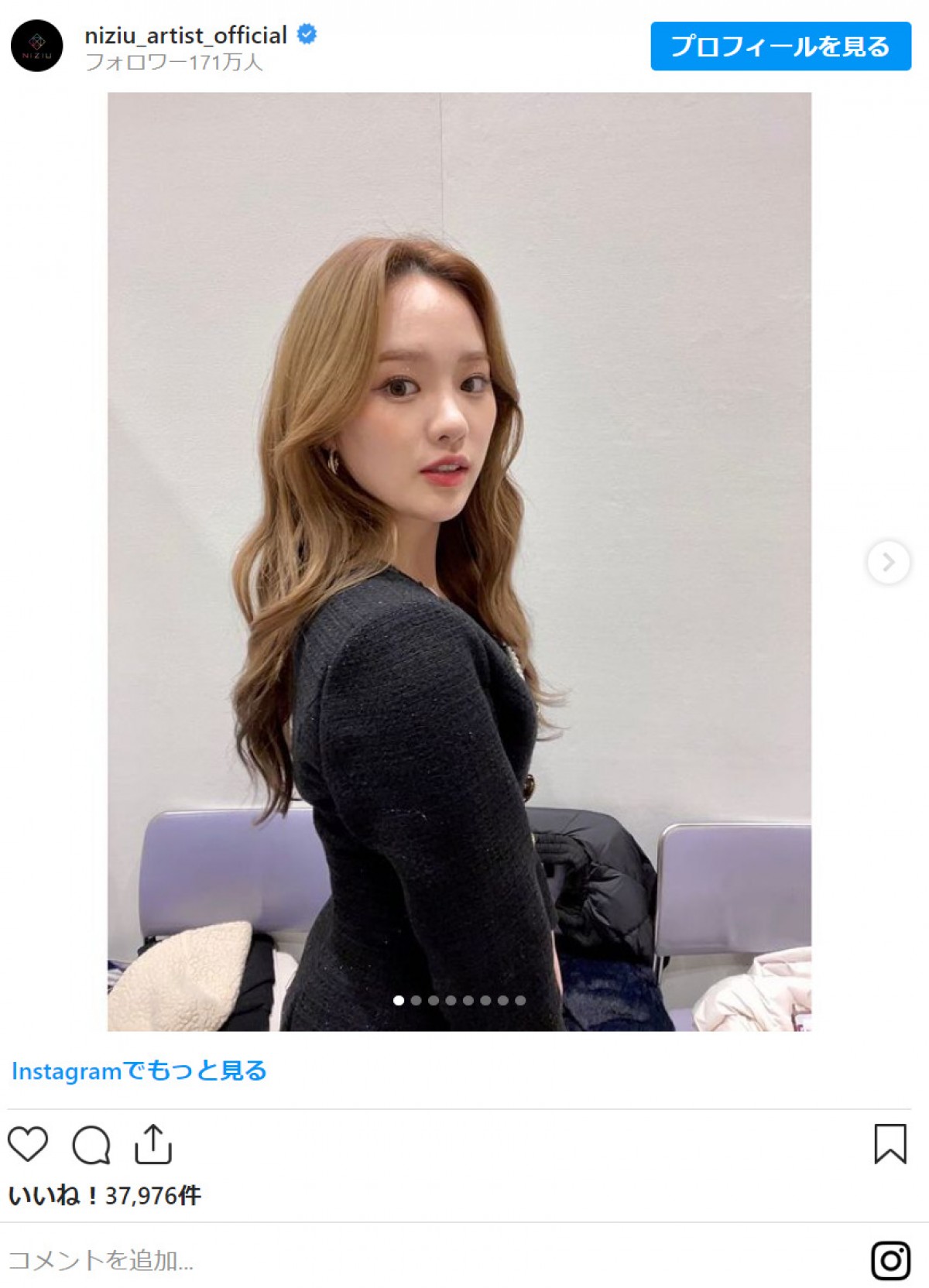Open the comment bubble icon
This screenshot has width=929, height=1288.
point(91,1145)
